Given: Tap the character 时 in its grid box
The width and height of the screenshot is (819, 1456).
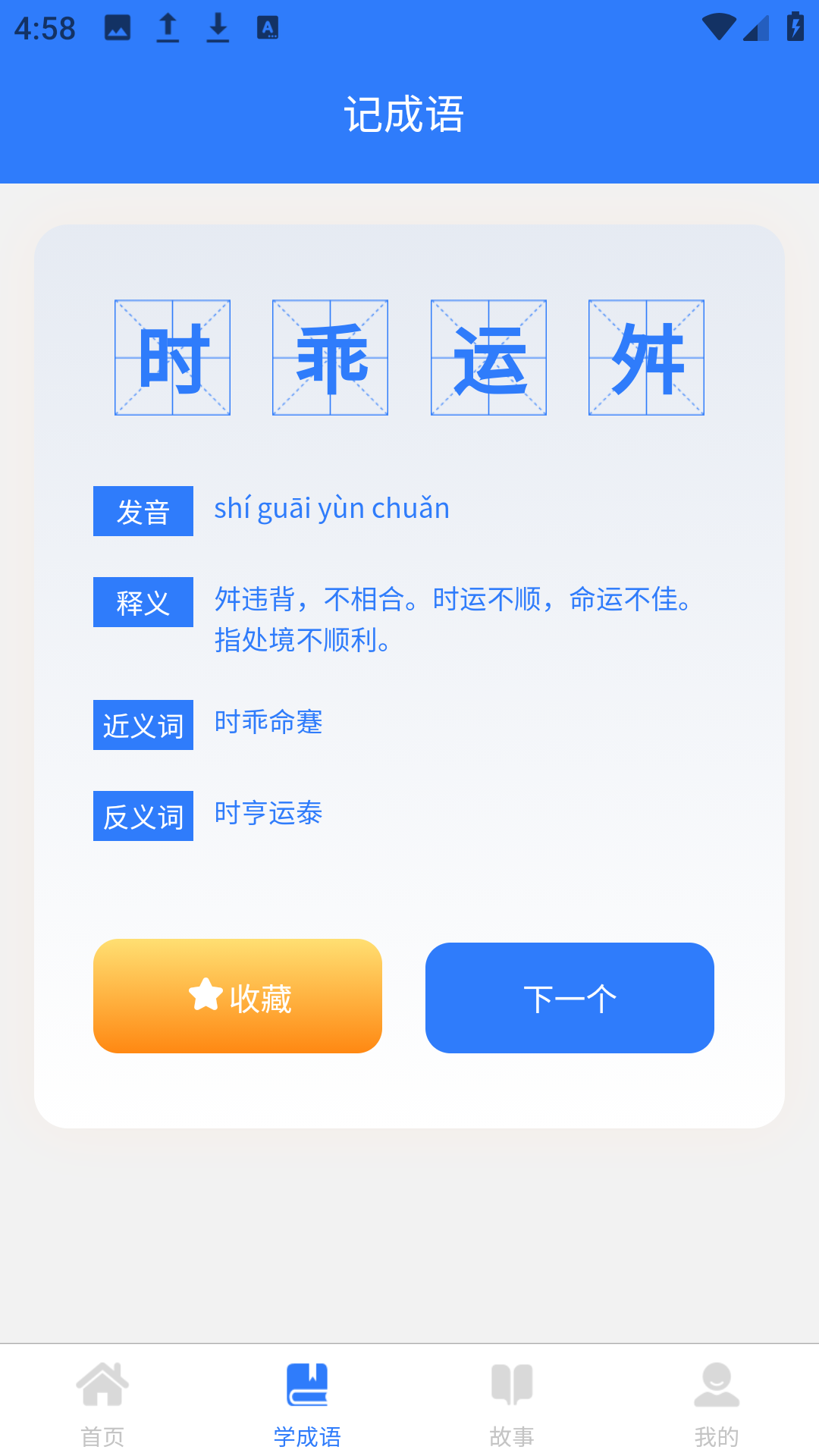Looking at the screenshot, I should [x=172, y=358].
